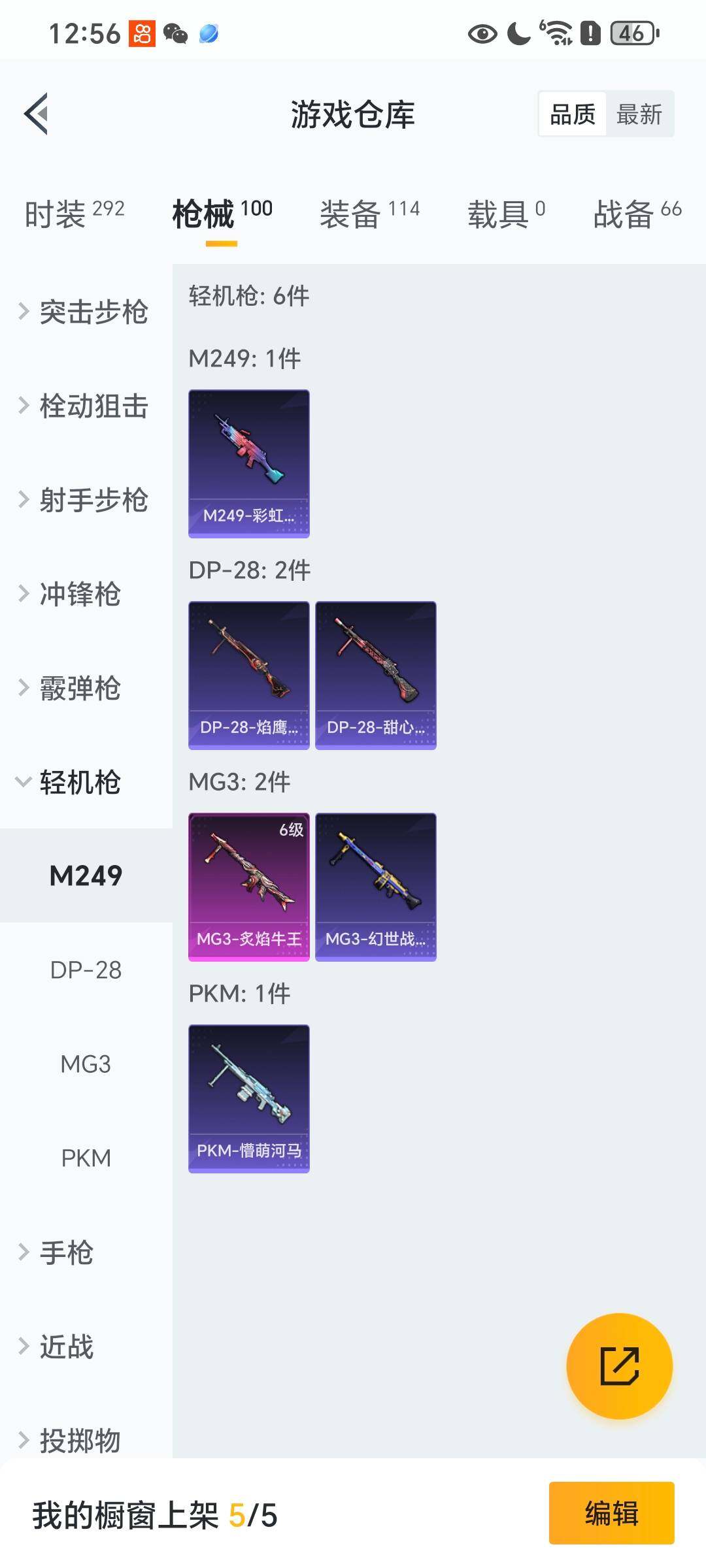The width and height of the screenshot is (706, 1568).
Task: Sort items by 最新
Action: 639,114
